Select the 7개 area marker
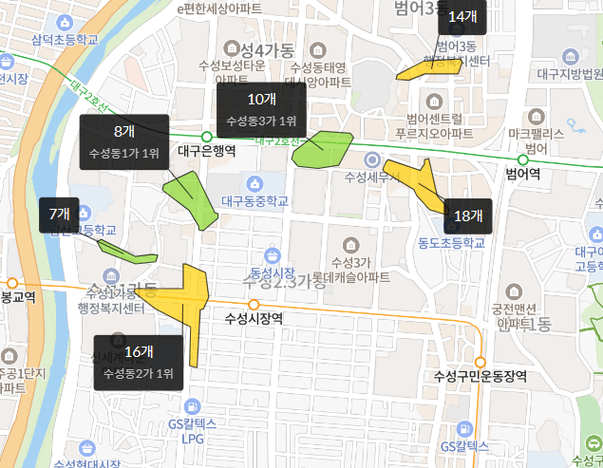Screen dimensions: 603x468 [x=59, y=214]
